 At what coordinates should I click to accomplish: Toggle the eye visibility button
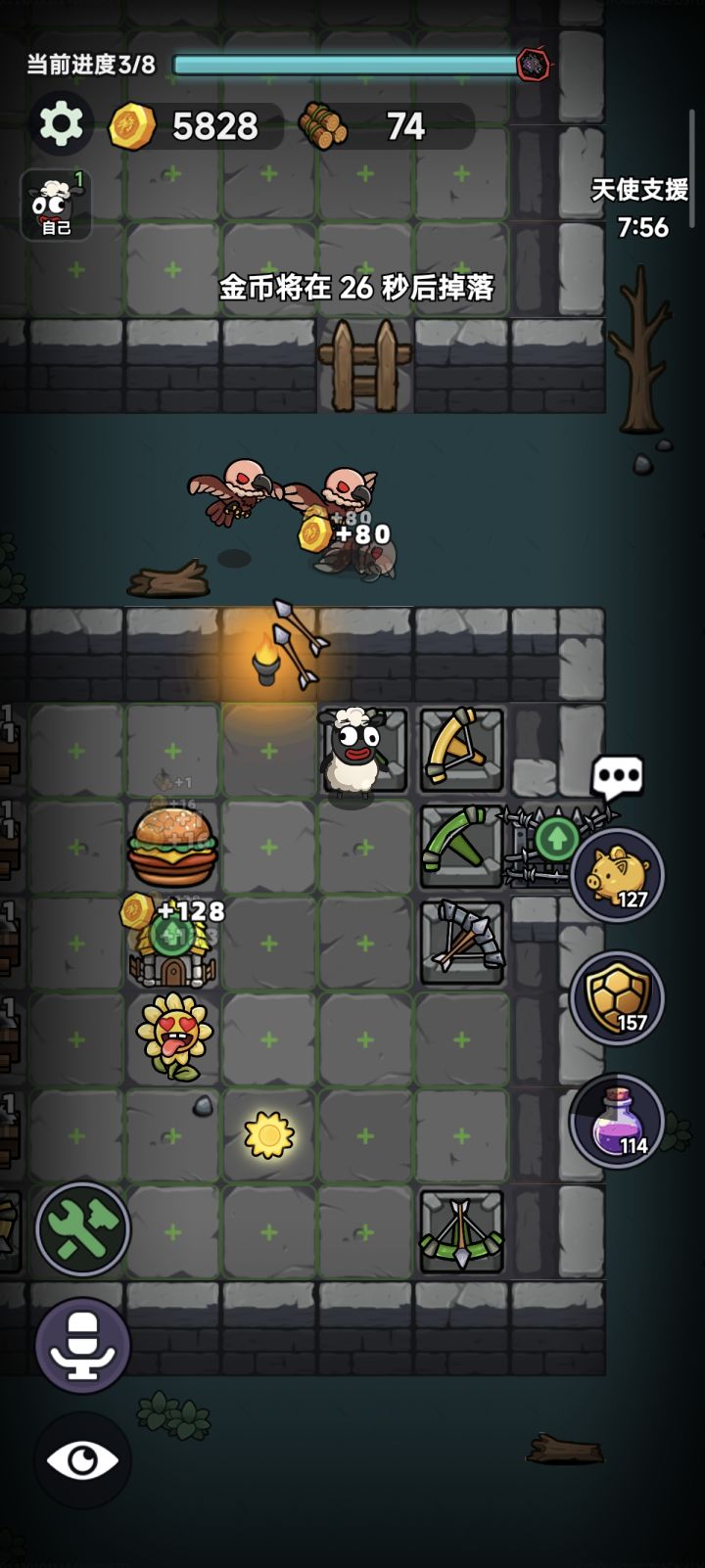pyautogui.click(x=83, y=1460)
